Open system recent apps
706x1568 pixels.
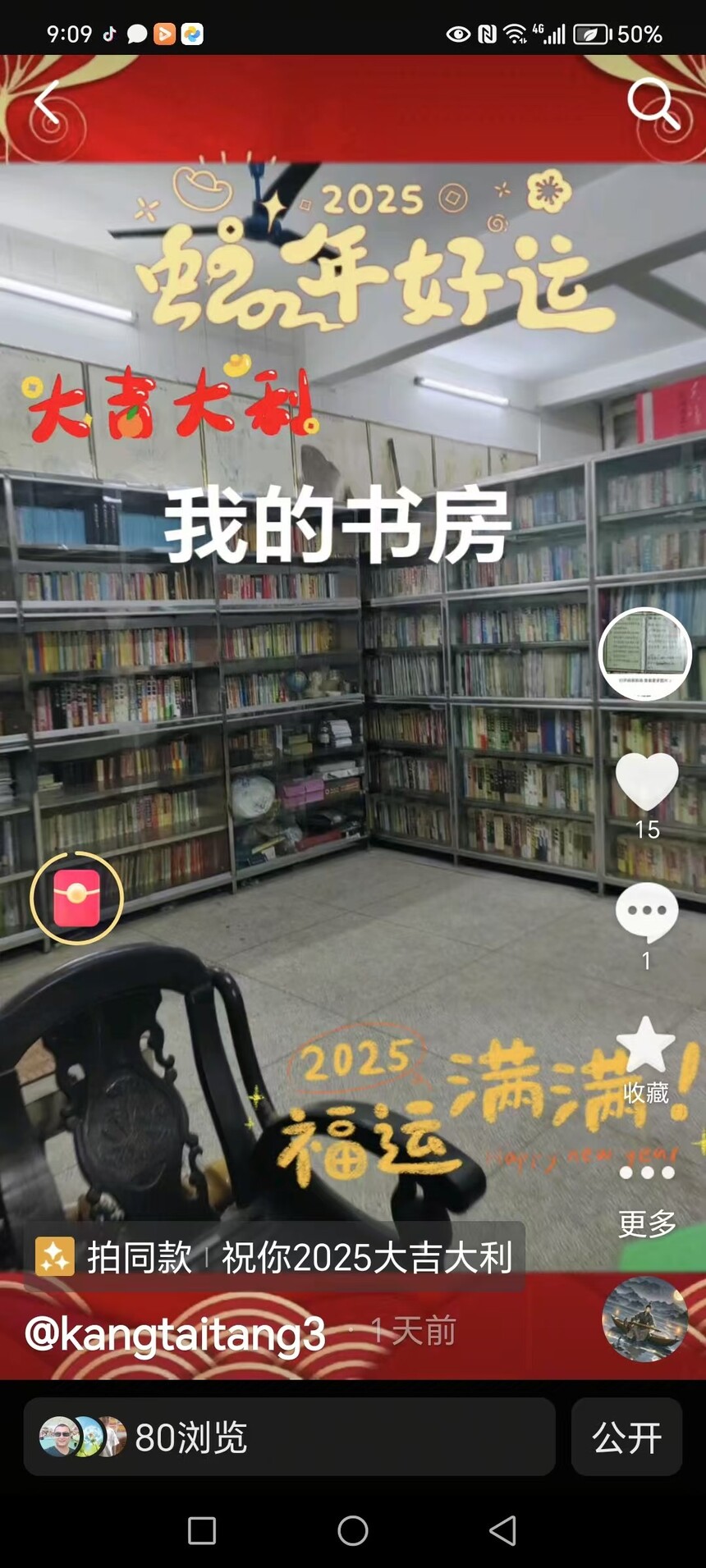pos(202,1530)
